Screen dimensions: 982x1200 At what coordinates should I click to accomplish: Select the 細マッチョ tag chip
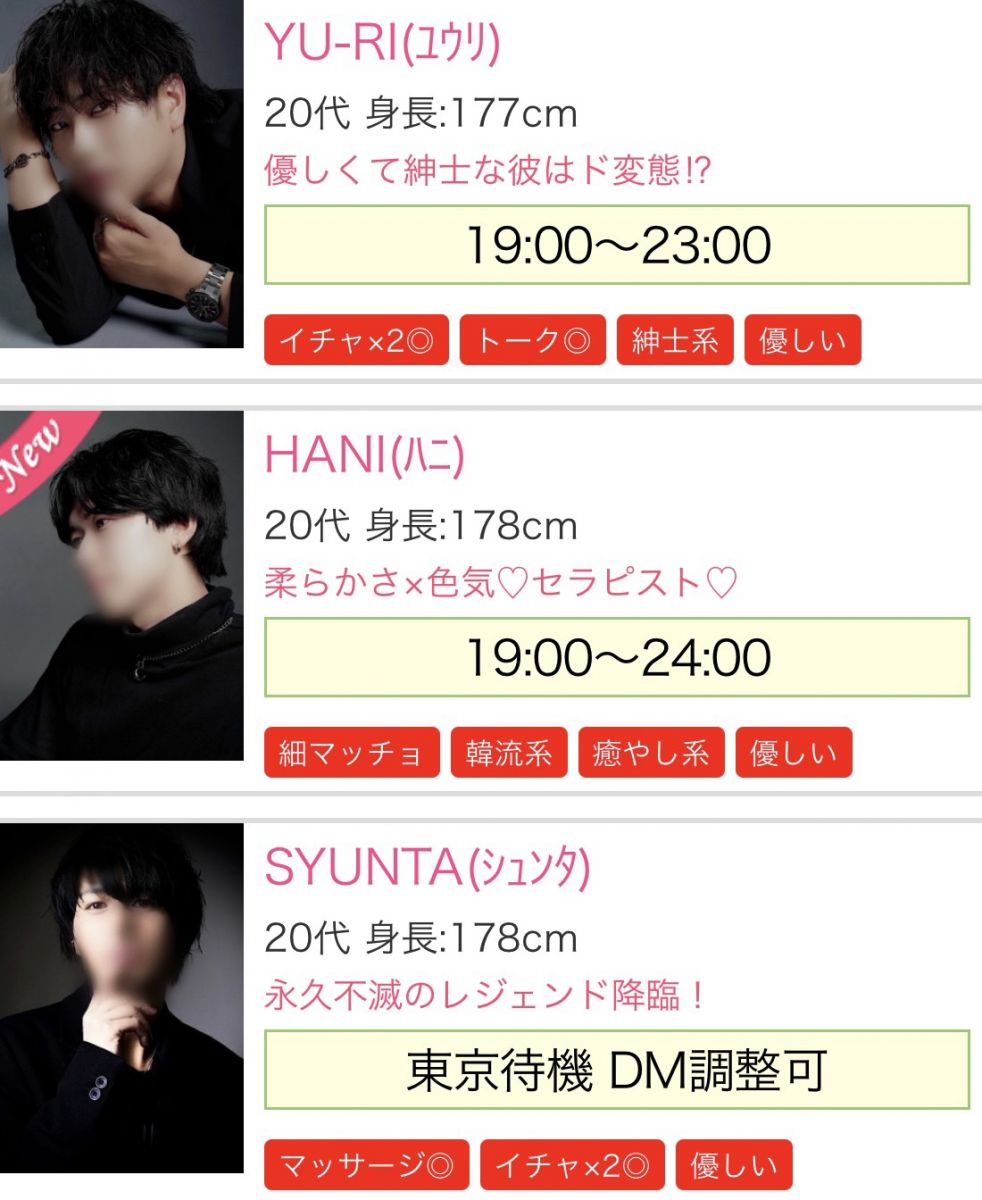351,753
